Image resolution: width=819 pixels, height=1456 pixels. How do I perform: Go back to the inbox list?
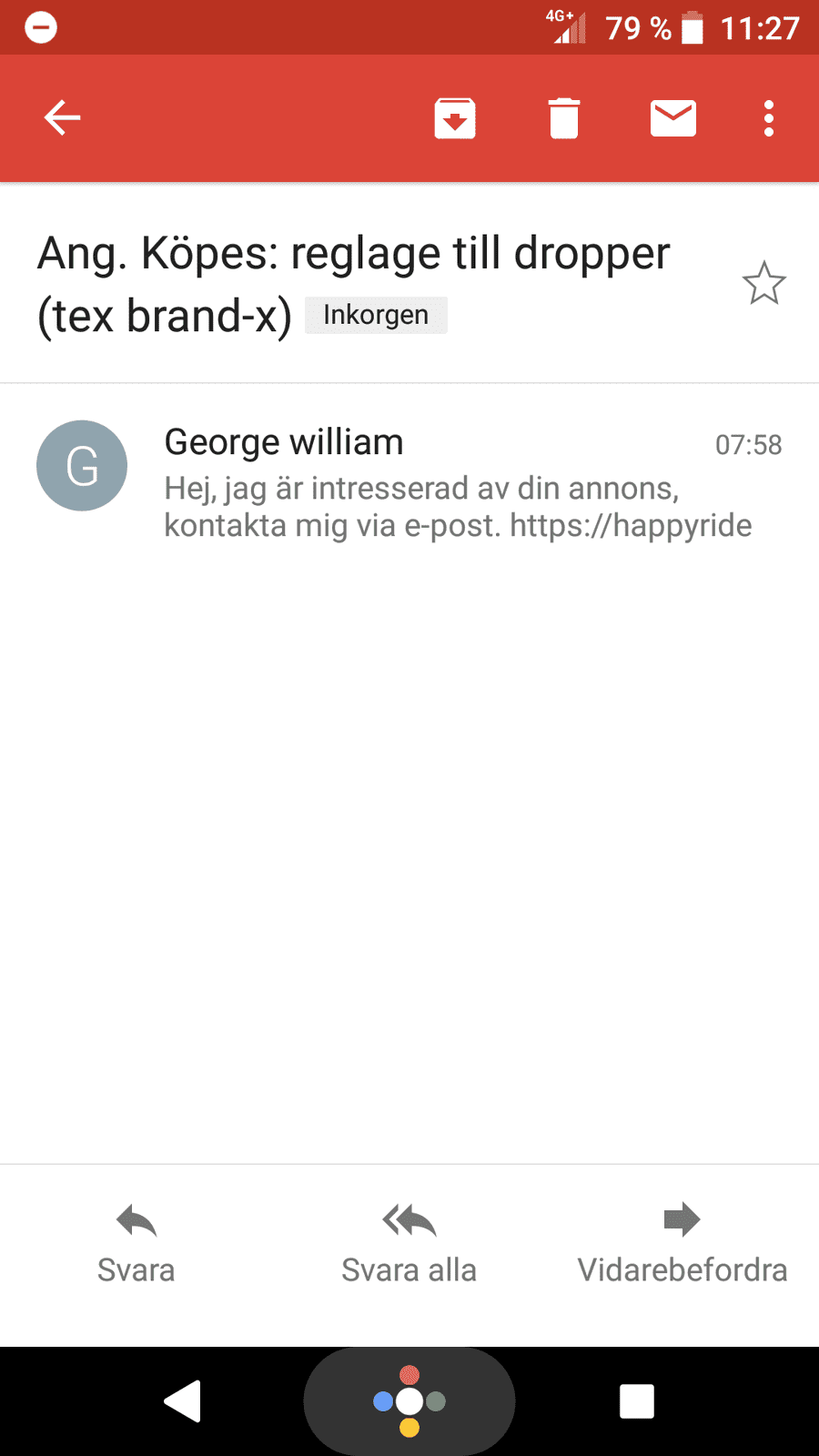[63, 118]
